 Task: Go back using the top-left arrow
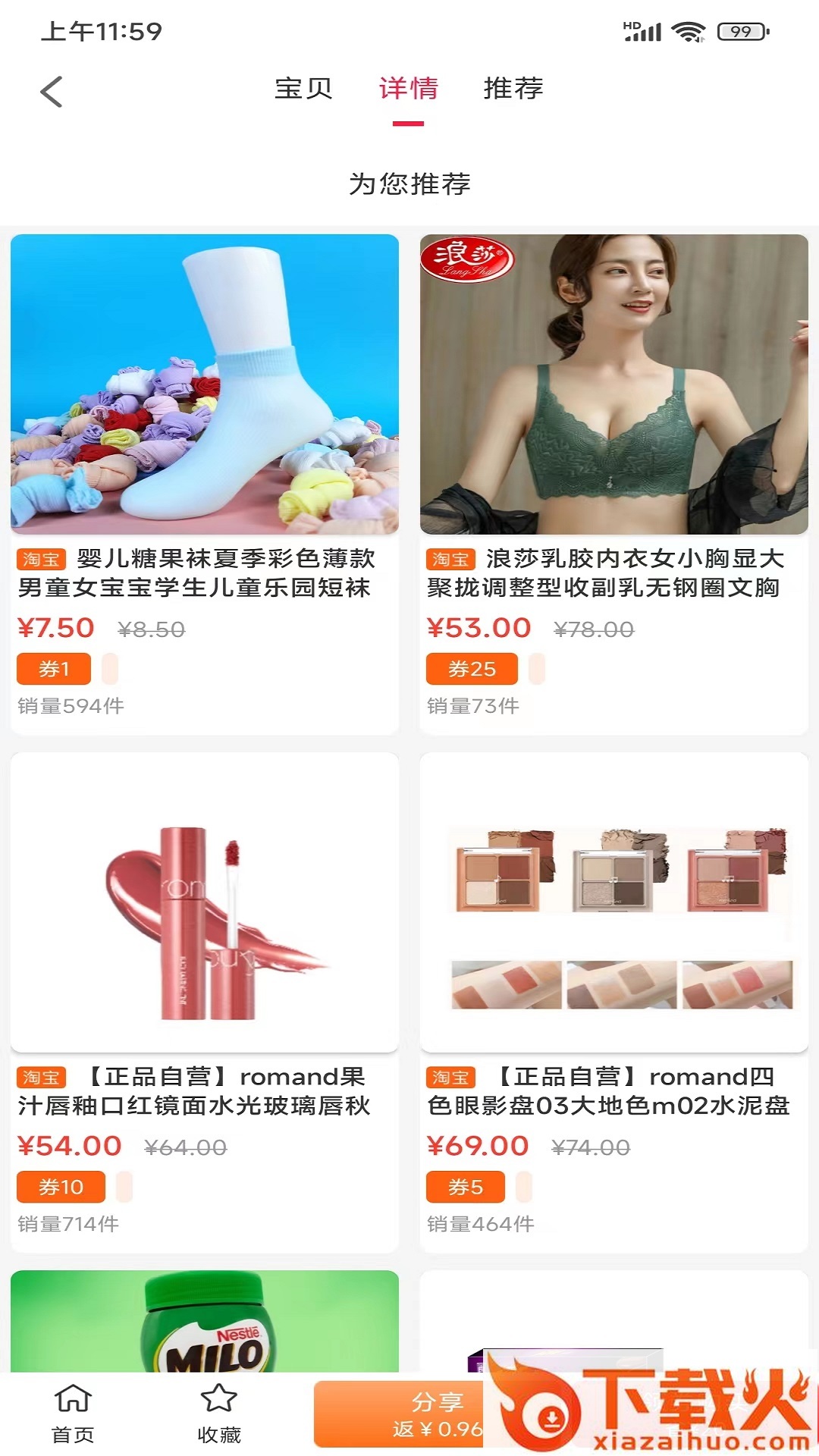pyautogui.click(x=52, y=93)
